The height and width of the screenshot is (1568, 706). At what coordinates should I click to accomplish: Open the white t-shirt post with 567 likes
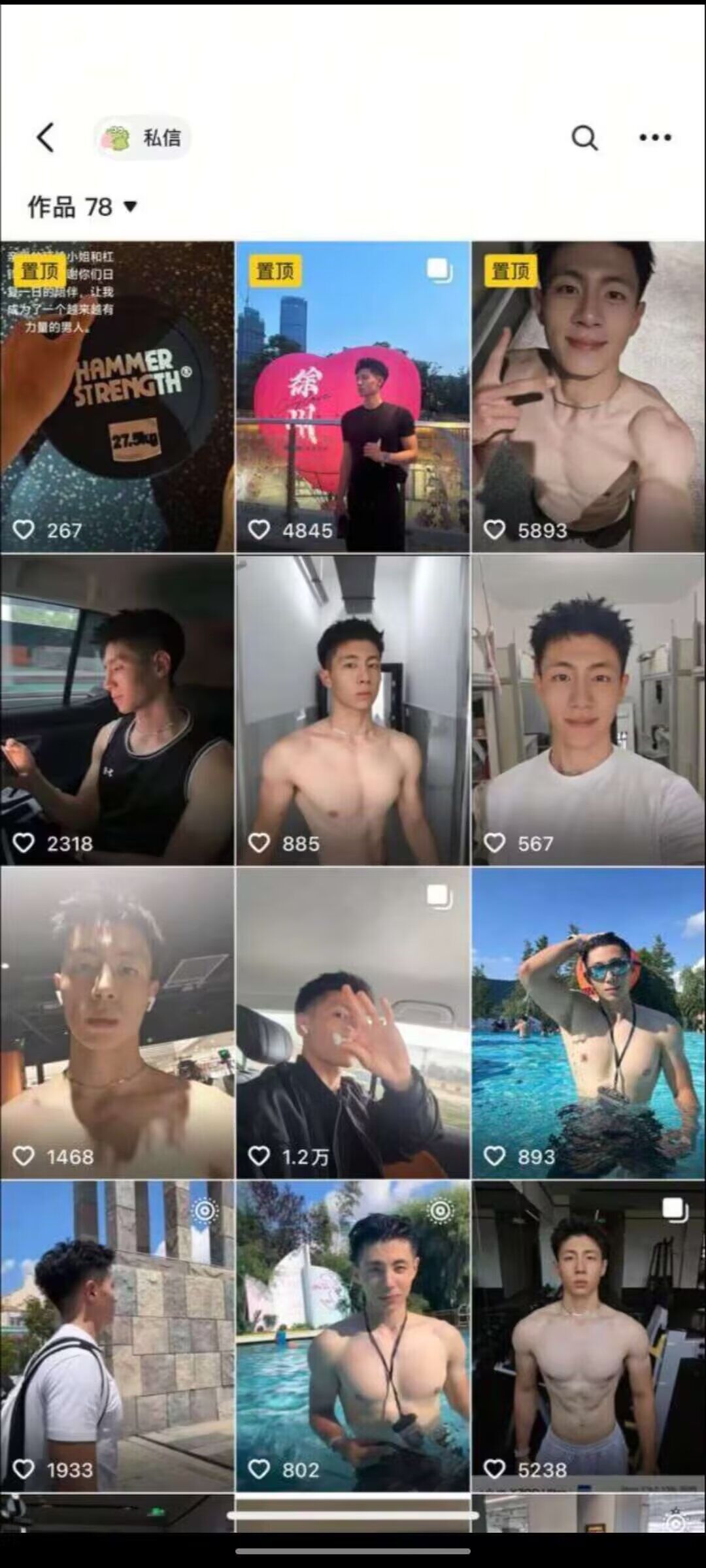tap(588, 710)
